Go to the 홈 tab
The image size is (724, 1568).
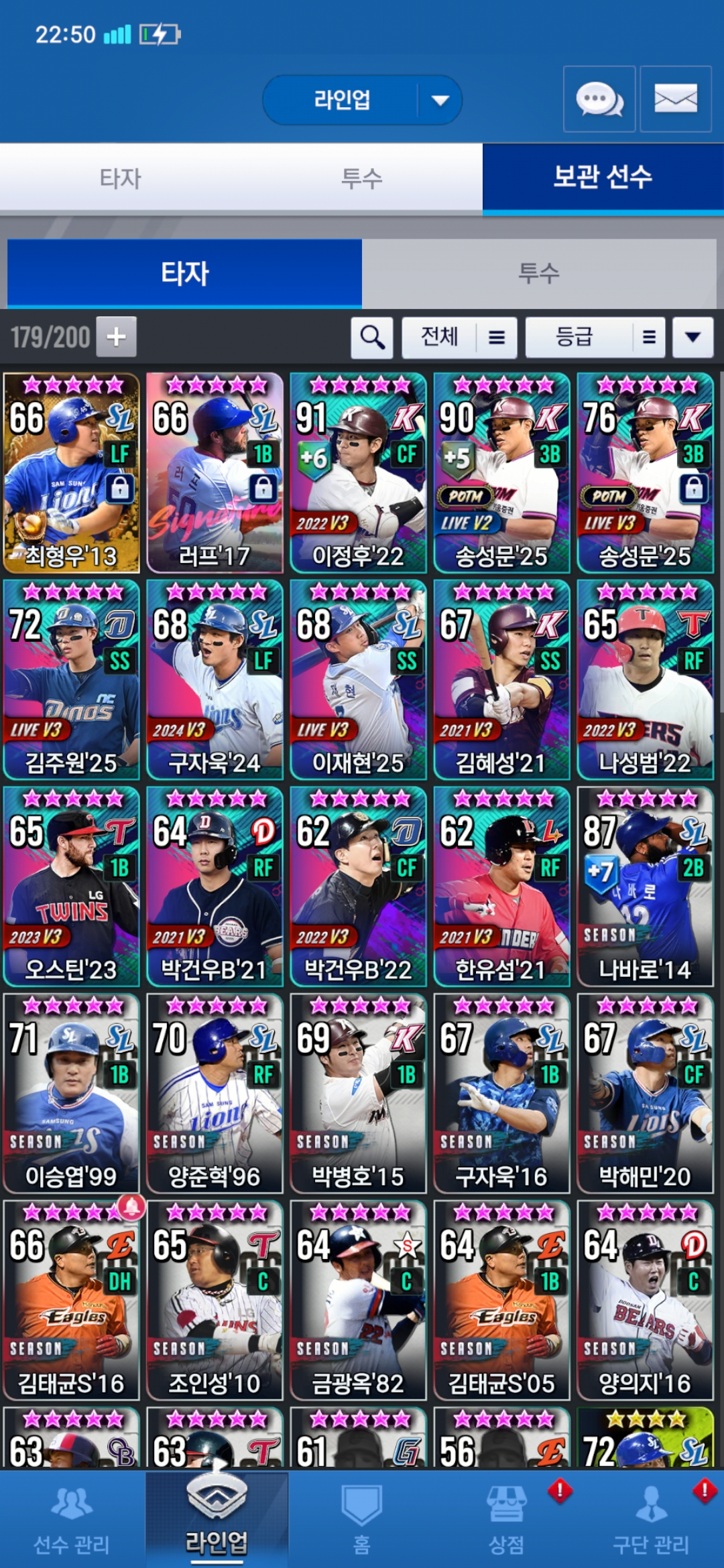click(361, 1518)
